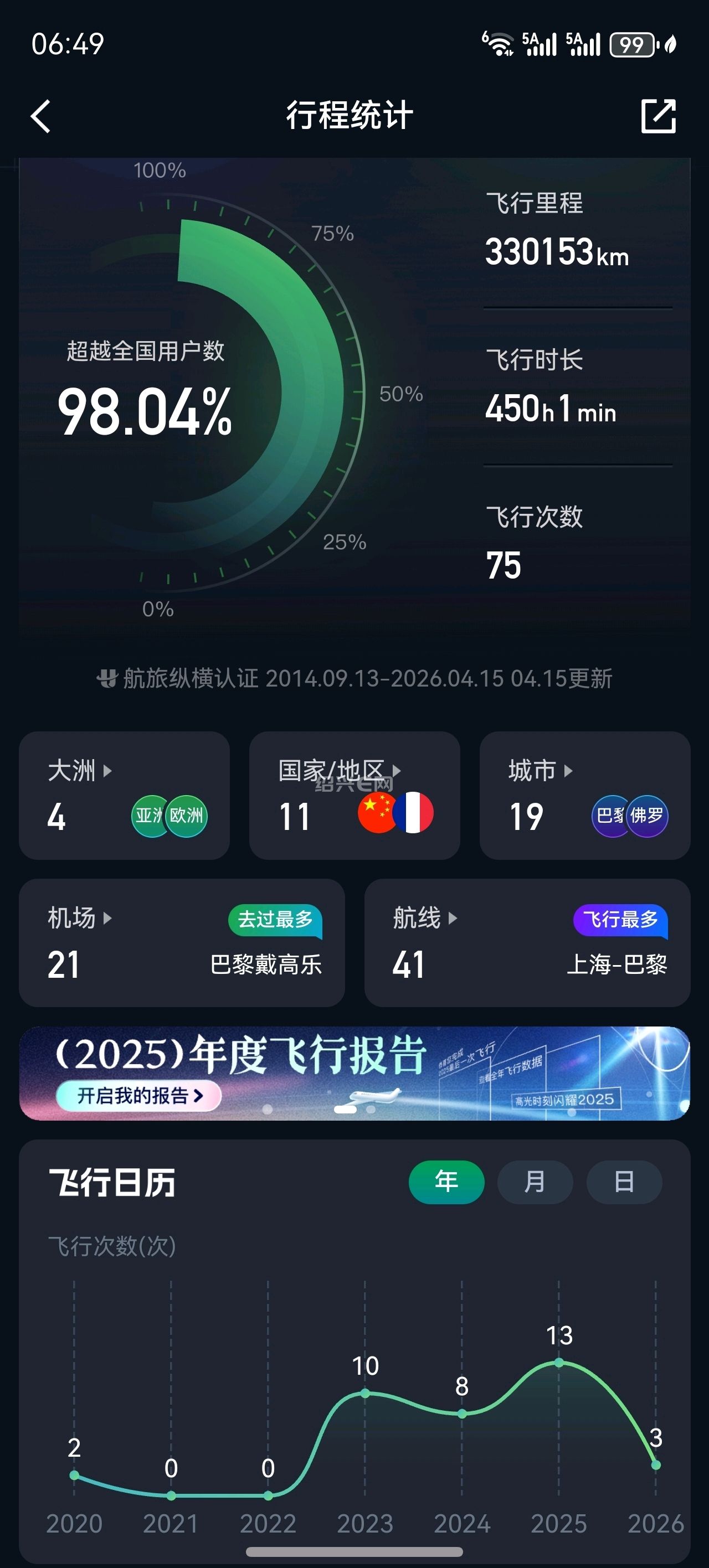Select the 2025 point on chart
This screenshot has width=709, height=1568.
(558, 1363)
